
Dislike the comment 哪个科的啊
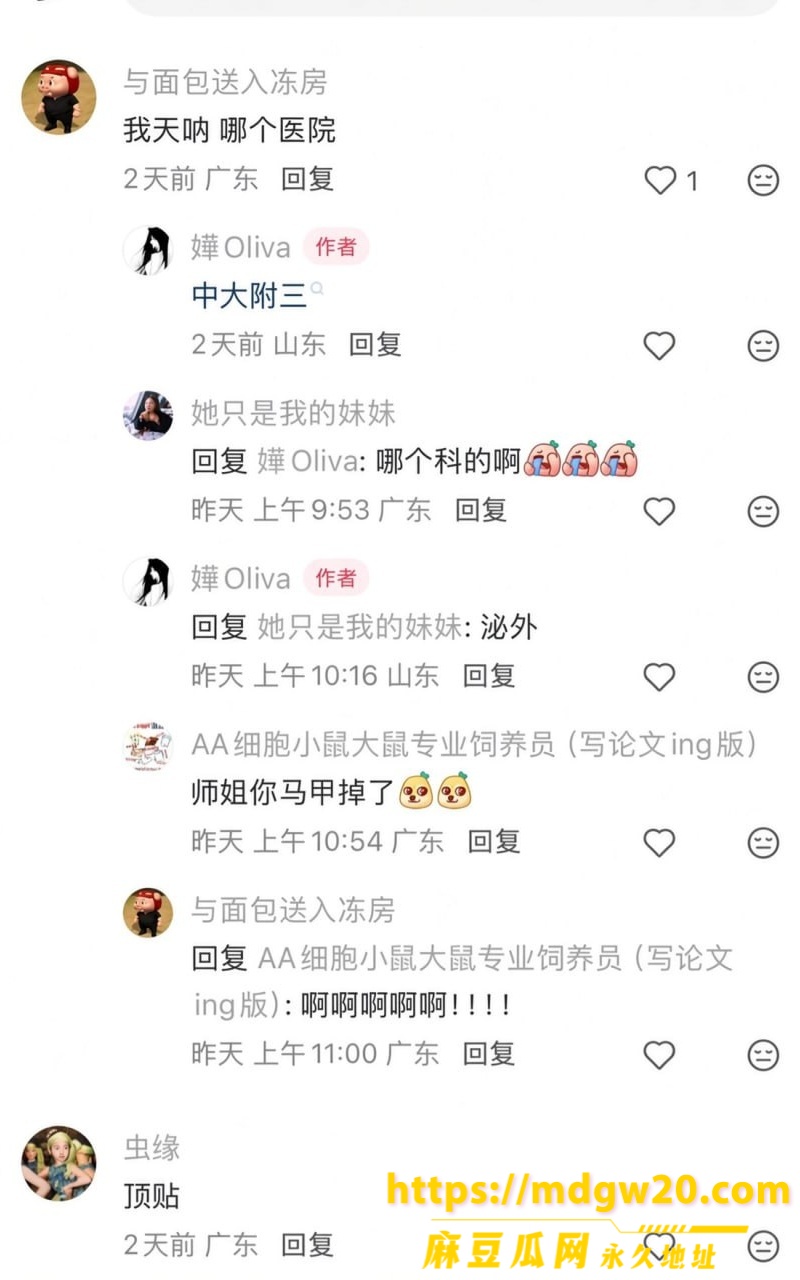point(763,512)
